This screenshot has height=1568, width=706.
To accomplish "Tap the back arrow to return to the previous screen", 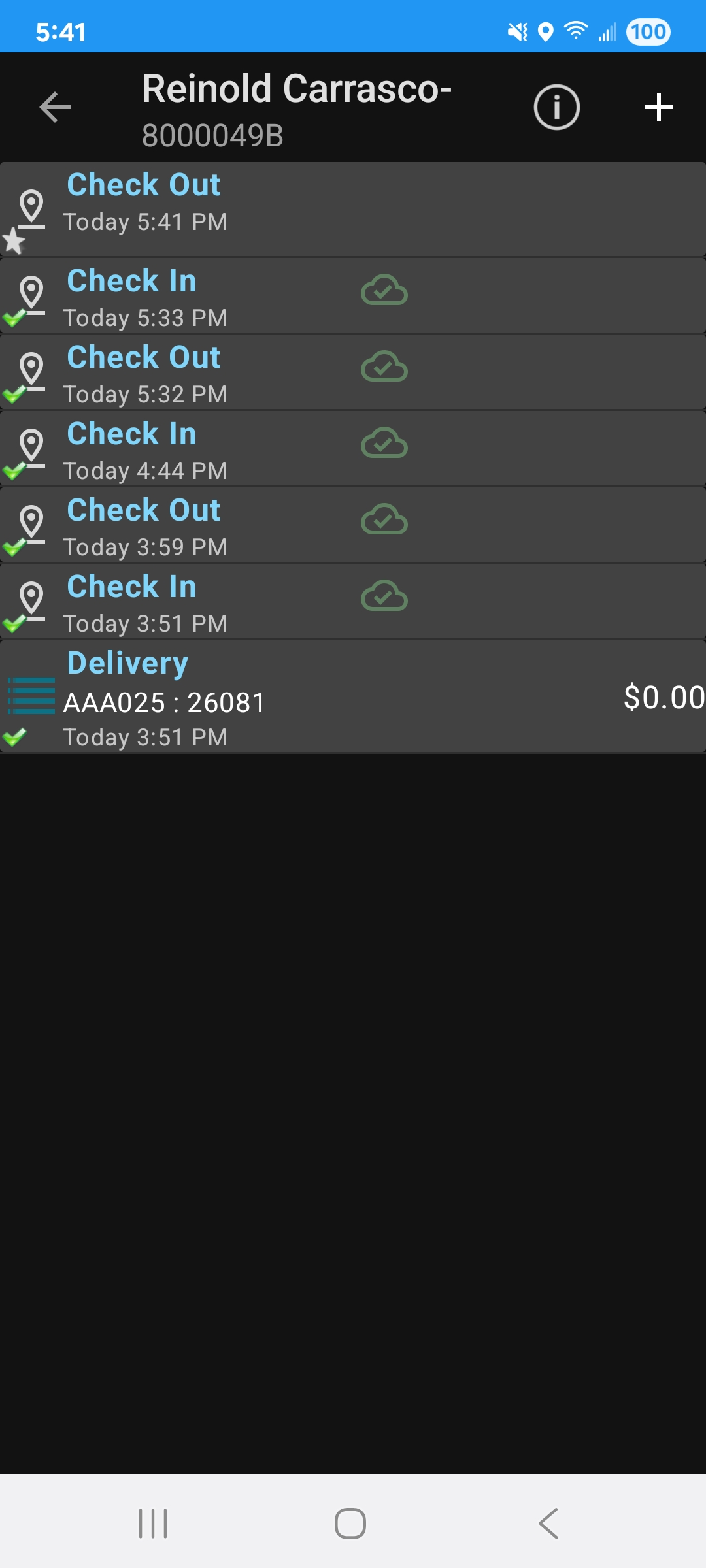I will (54, 106).
